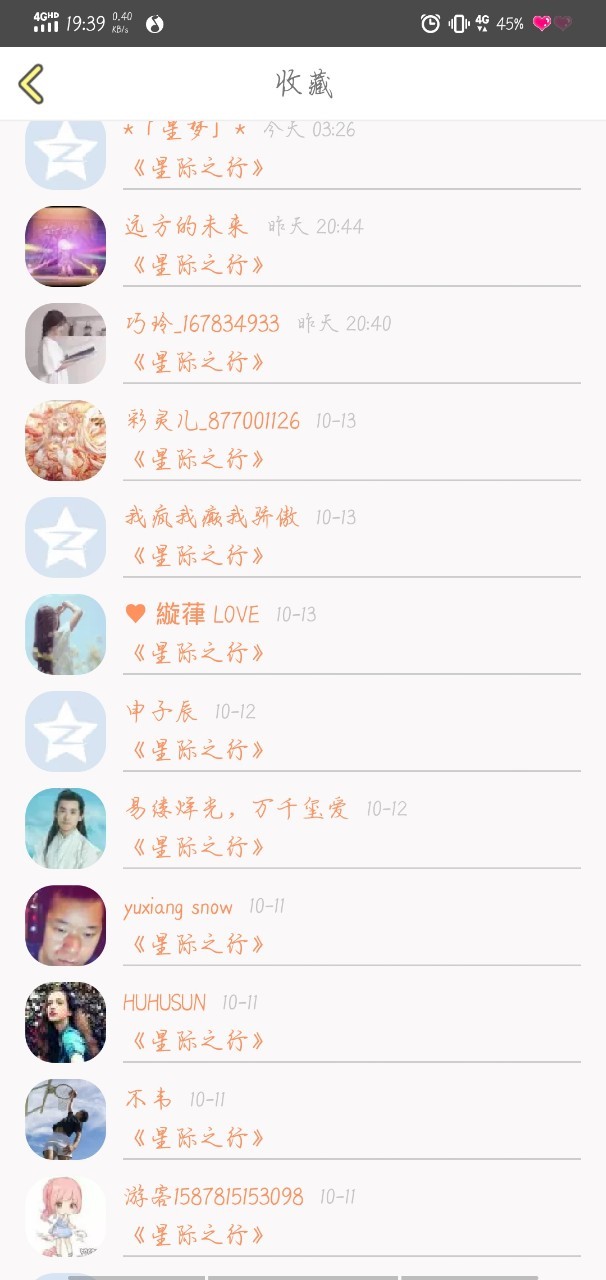This screenshot has width=606, height=1280.
Task: Open the row from 易臻烊光，万千玺爱
Action: 303,828
